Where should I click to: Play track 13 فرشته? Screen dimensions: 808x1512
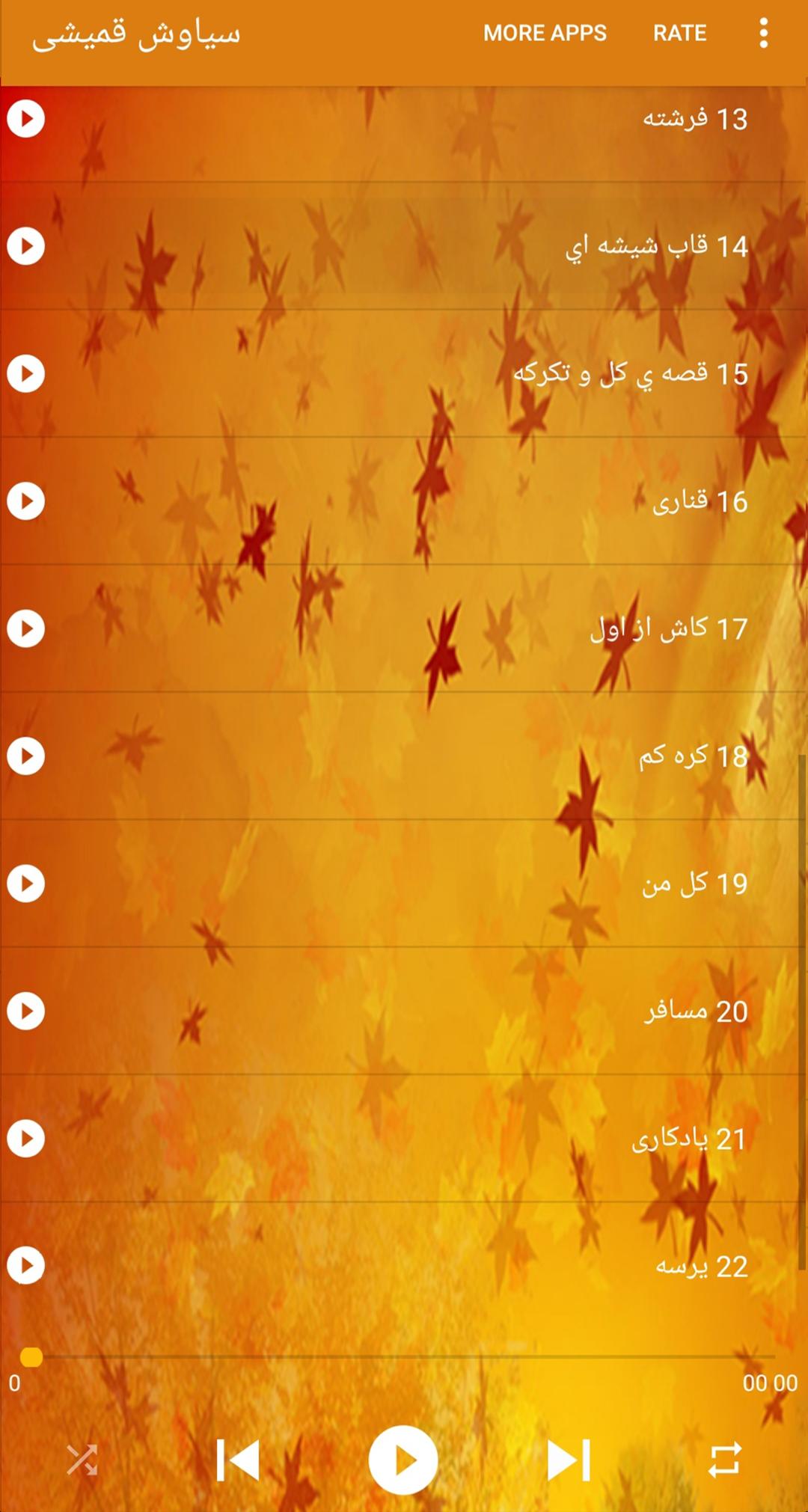26,119
